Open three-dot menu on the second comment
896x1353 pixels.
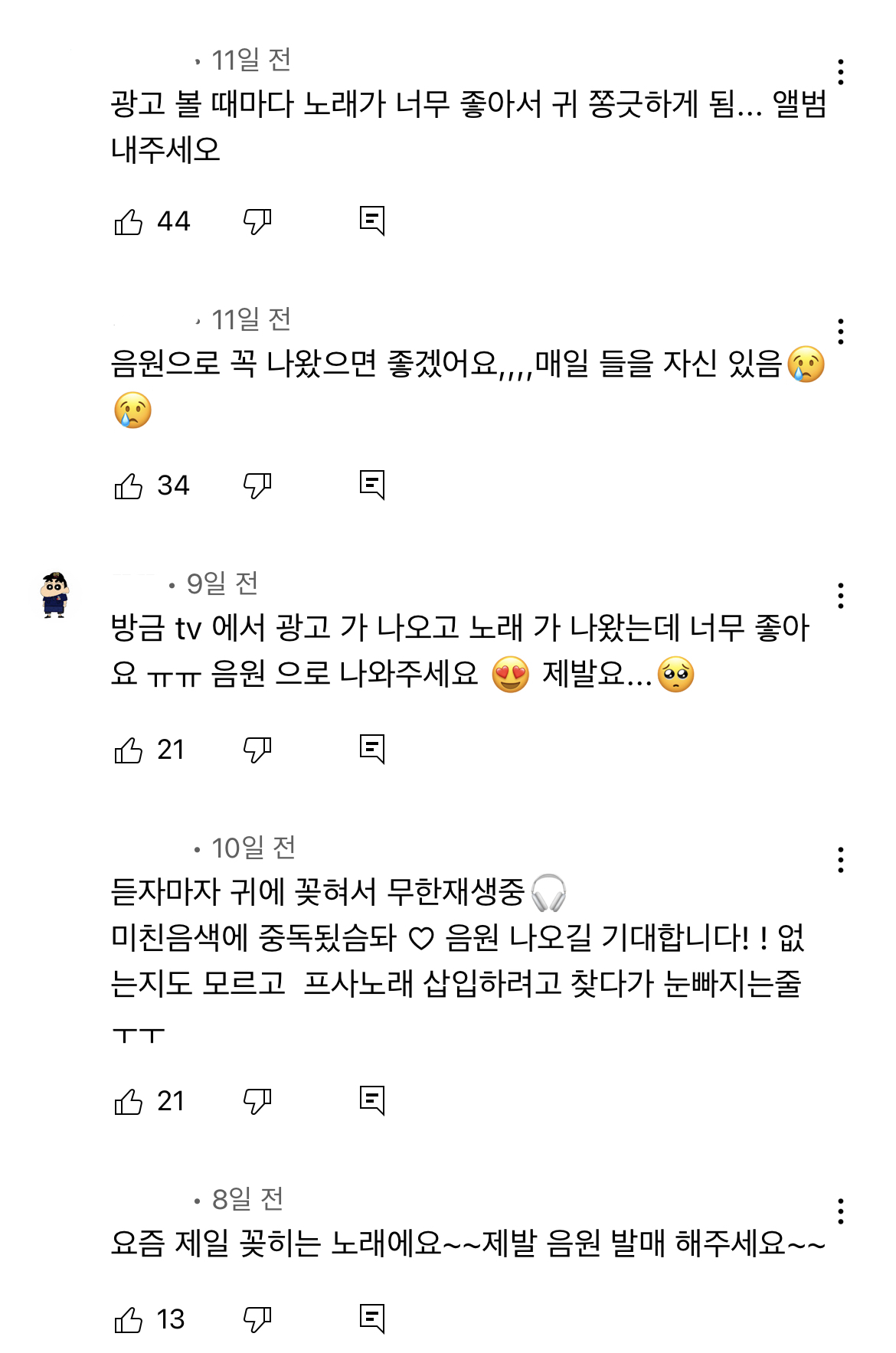pos(842,332)
